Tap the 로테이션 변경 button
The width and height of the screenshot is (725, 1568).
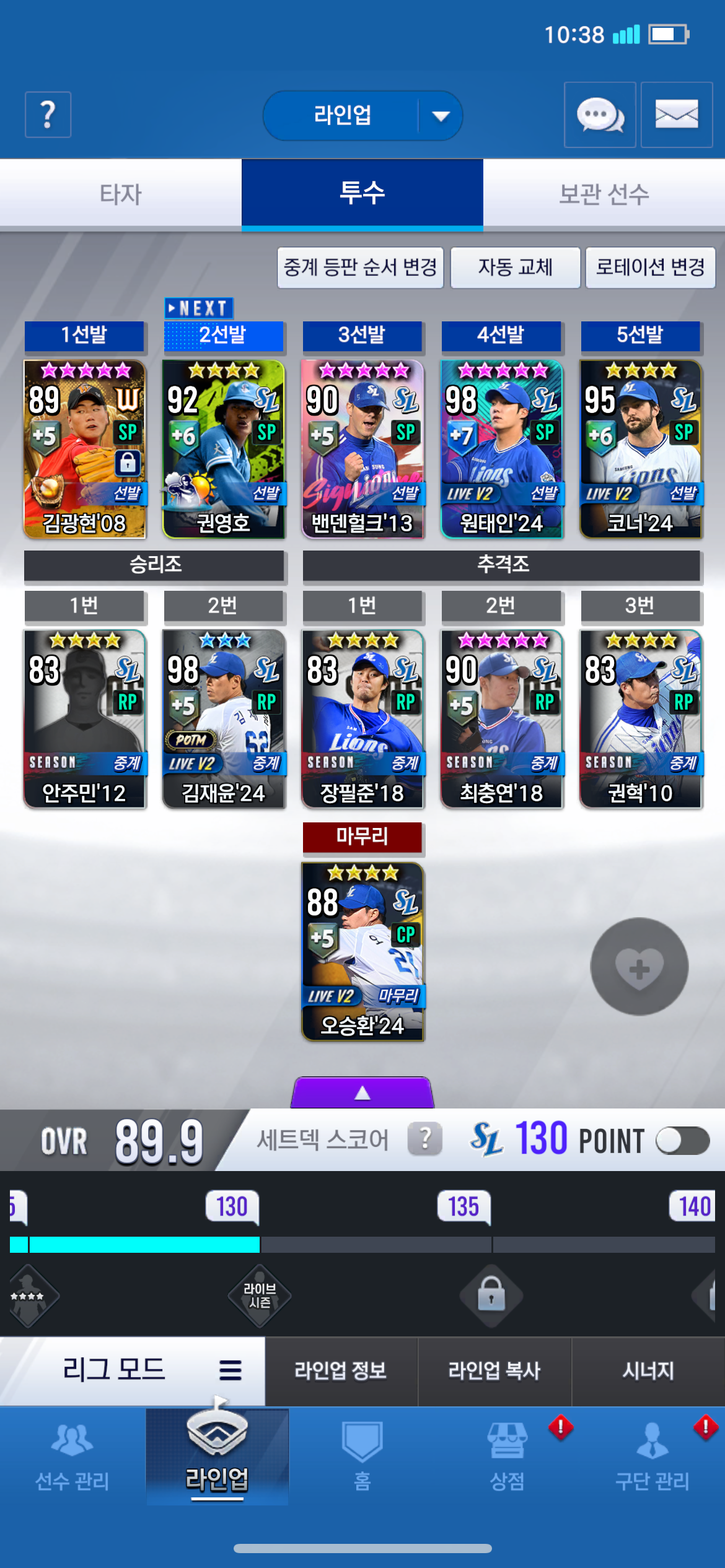pyautogui.click(x=650, y=268)
